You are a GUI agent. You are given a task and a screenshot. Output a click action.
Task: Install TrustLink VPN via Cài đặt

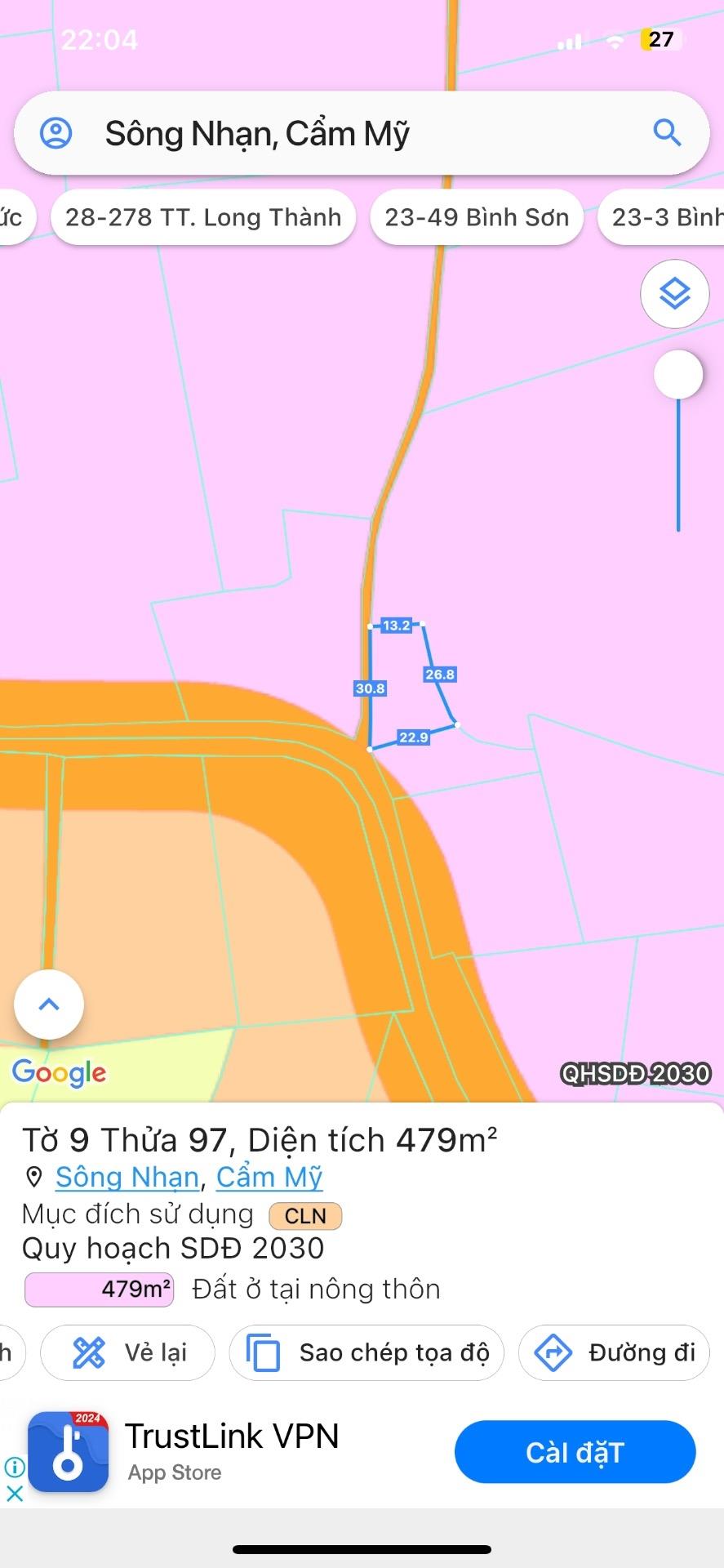tap(575, 1452)
